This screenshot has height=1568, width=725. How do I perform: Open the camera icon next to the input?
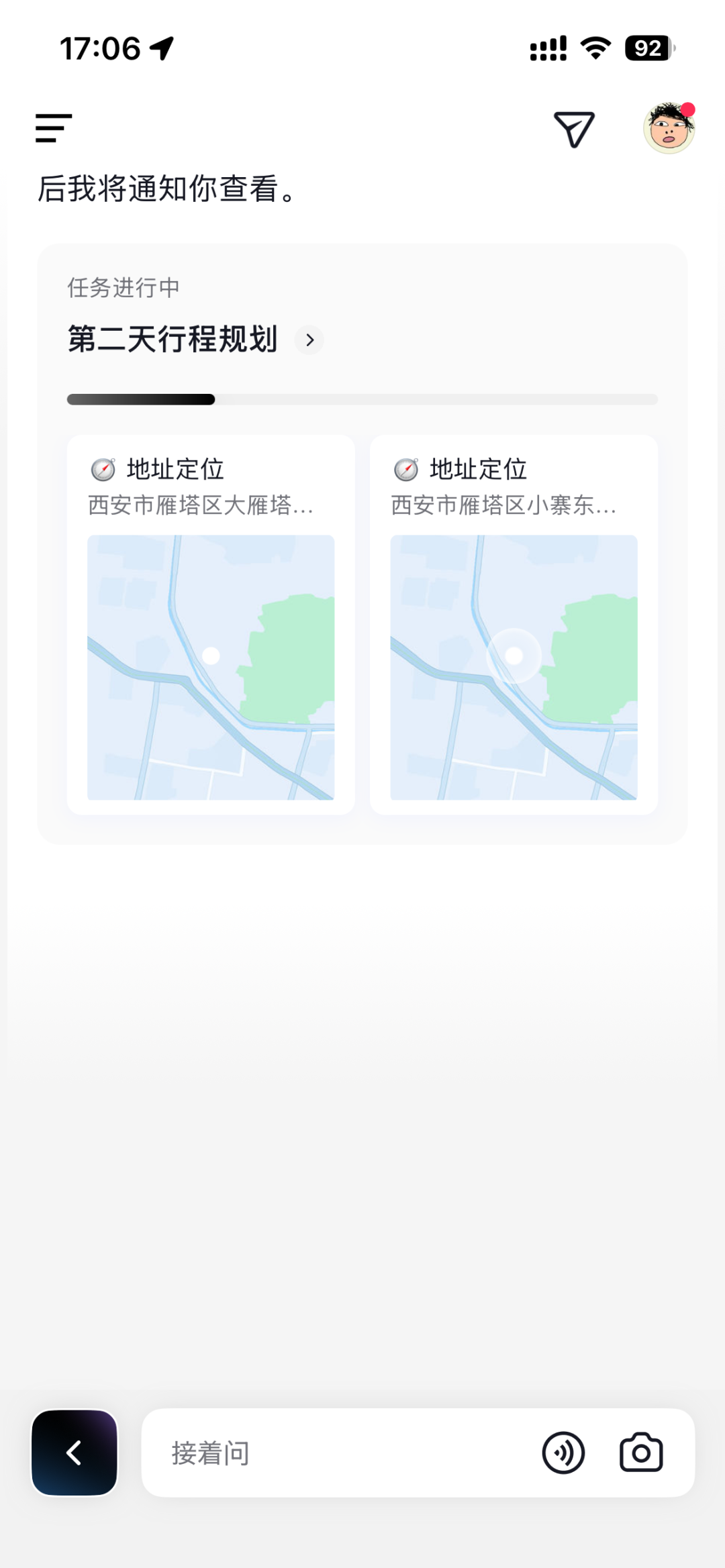640,1453
